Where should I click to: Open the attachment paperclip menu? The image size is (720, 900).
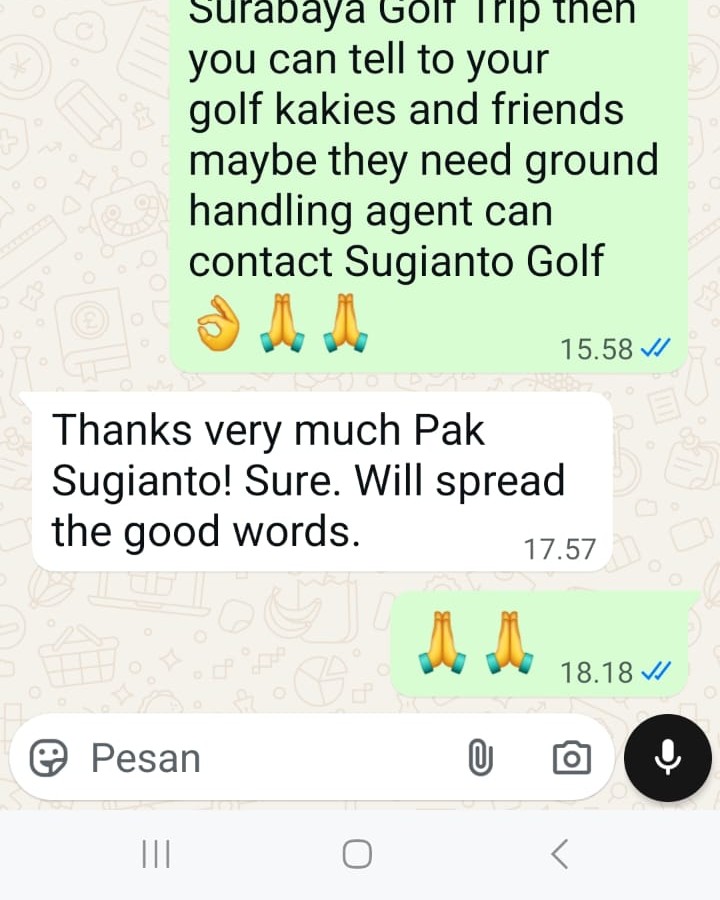pos(480,758)
